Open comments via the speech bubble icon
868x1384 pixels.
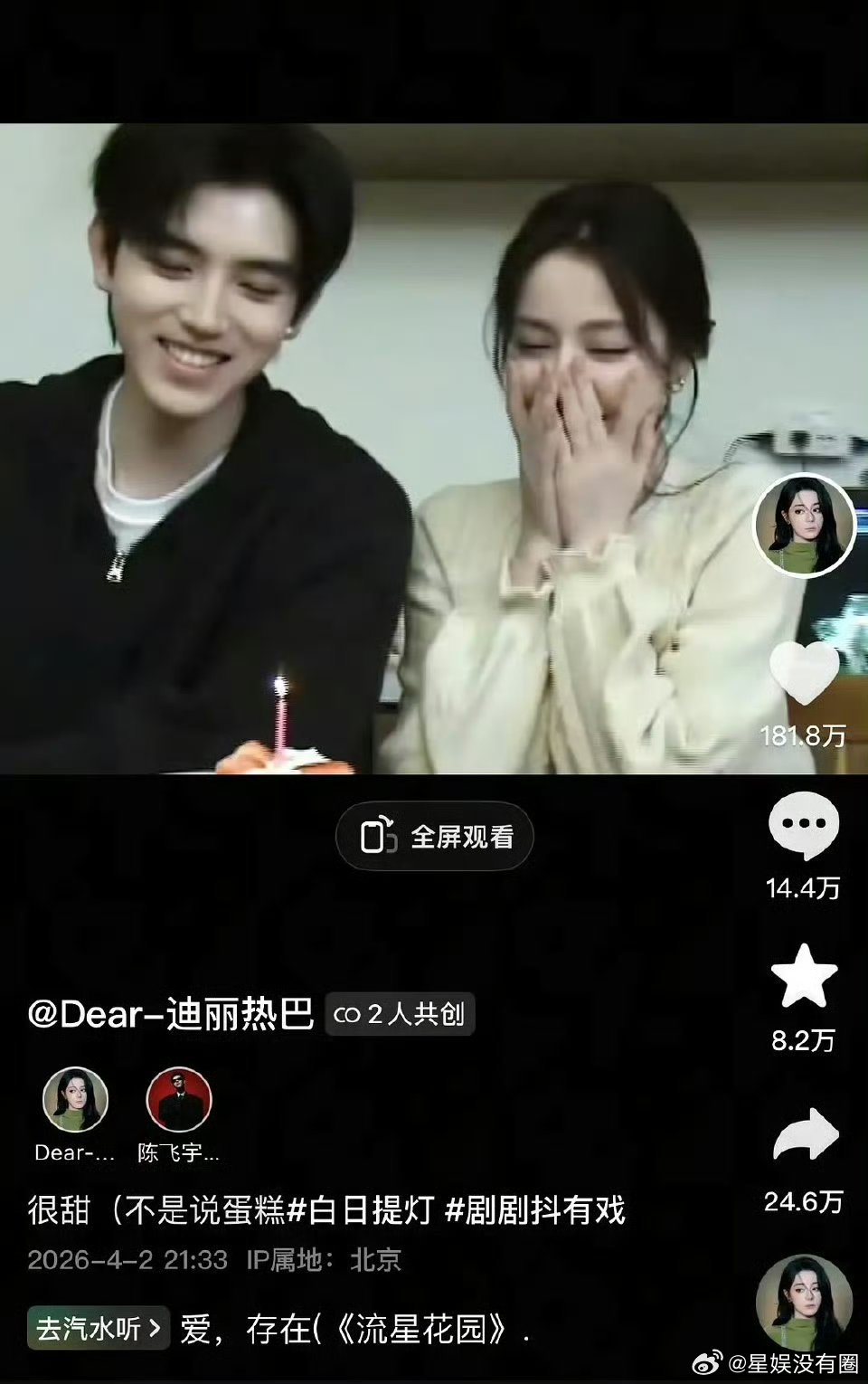pos(805,825)
